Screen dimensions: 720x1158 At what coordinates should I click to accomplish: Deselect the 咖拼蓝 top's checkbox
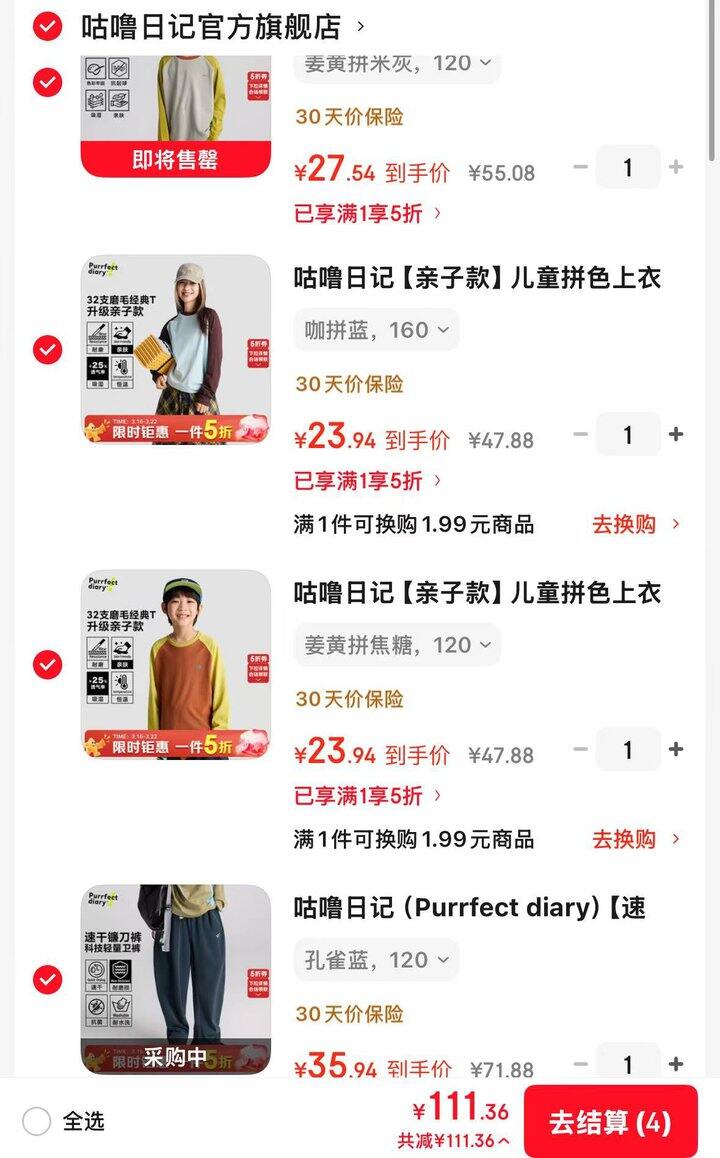click(47, 350)
